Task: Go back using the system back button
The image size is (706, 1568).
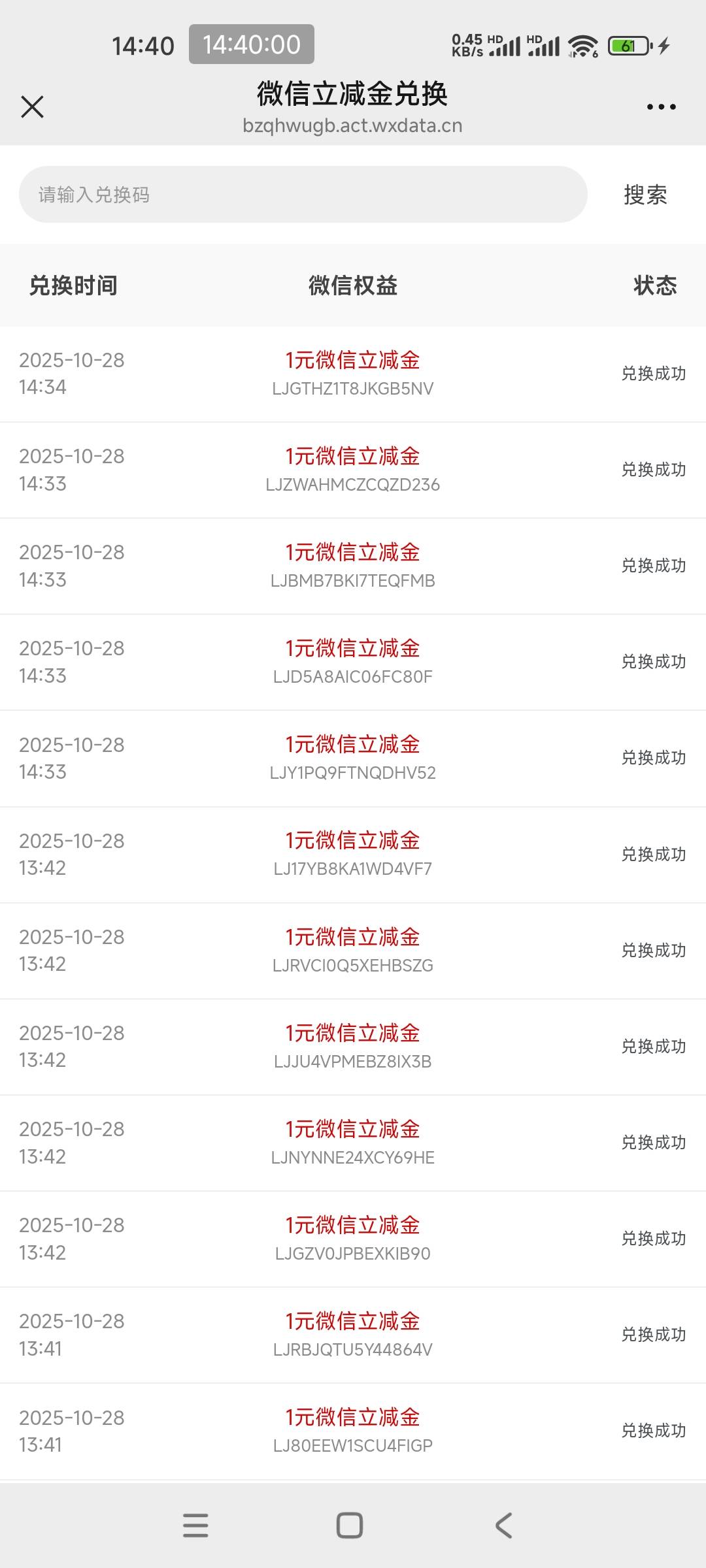Action: tap(503, 1526)
